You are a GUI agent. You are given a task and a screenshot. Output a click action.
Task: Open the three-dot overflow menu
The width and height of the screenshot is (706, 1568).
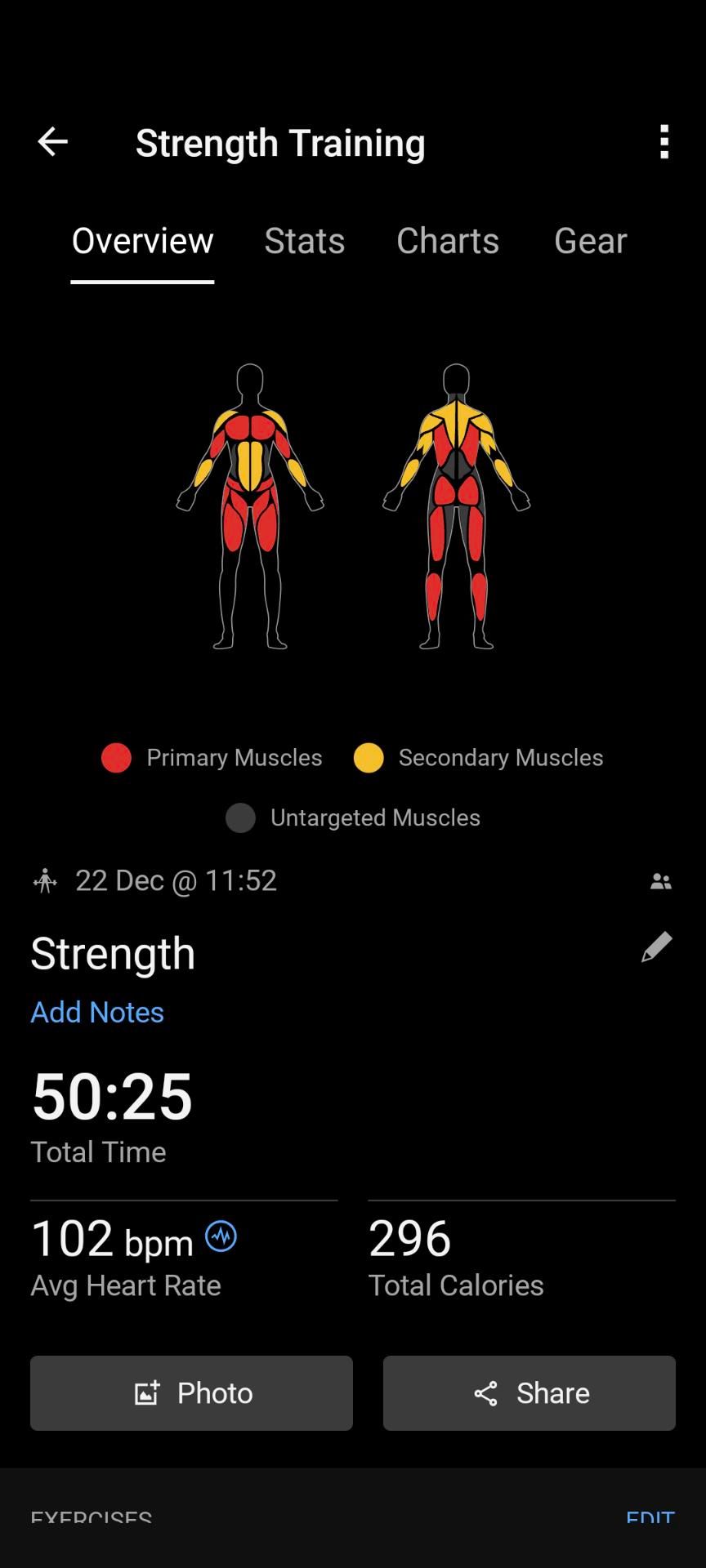[x=664, y=142]
